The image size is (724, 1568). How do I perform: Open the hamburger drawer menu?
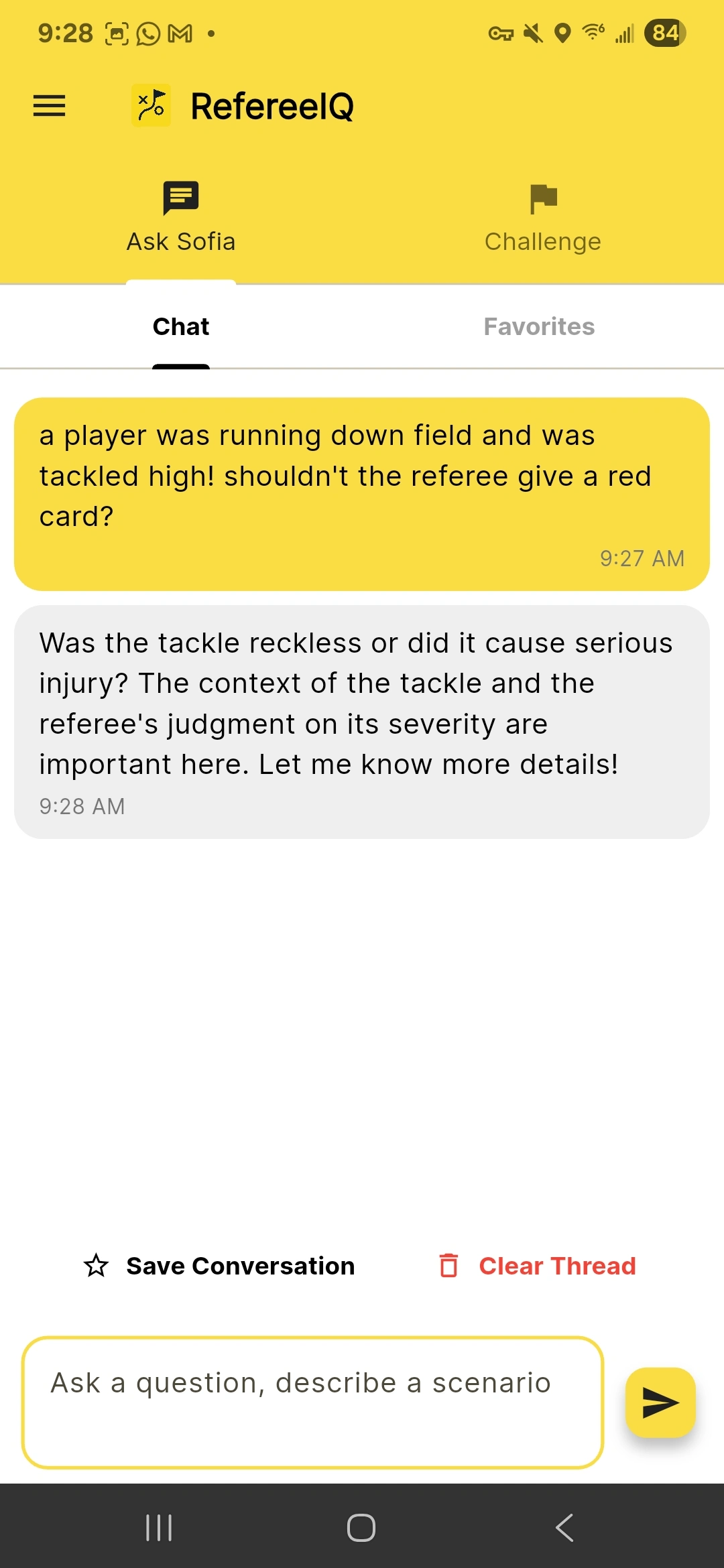(50, 106)
